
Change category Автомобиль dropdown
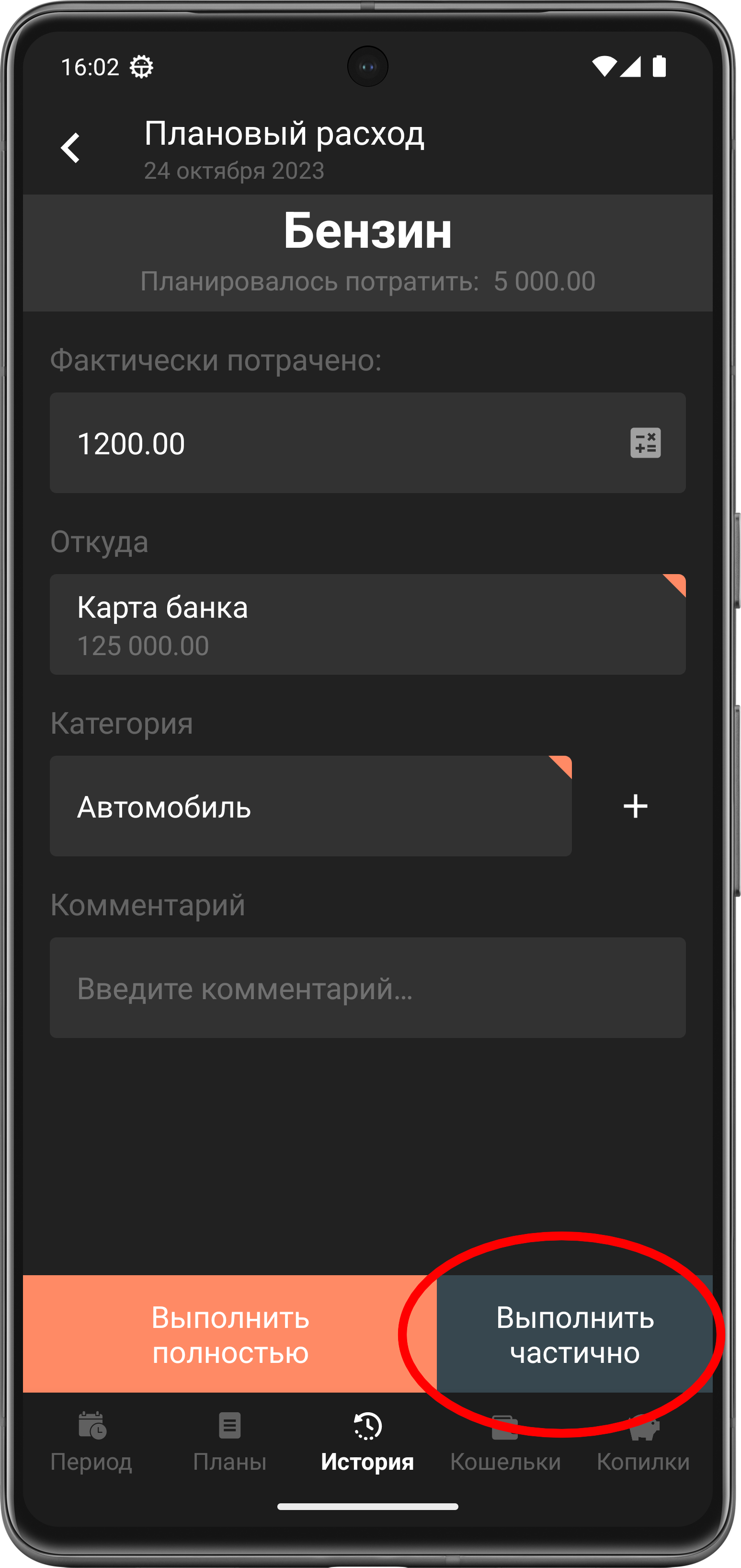(x=310, y=806)
